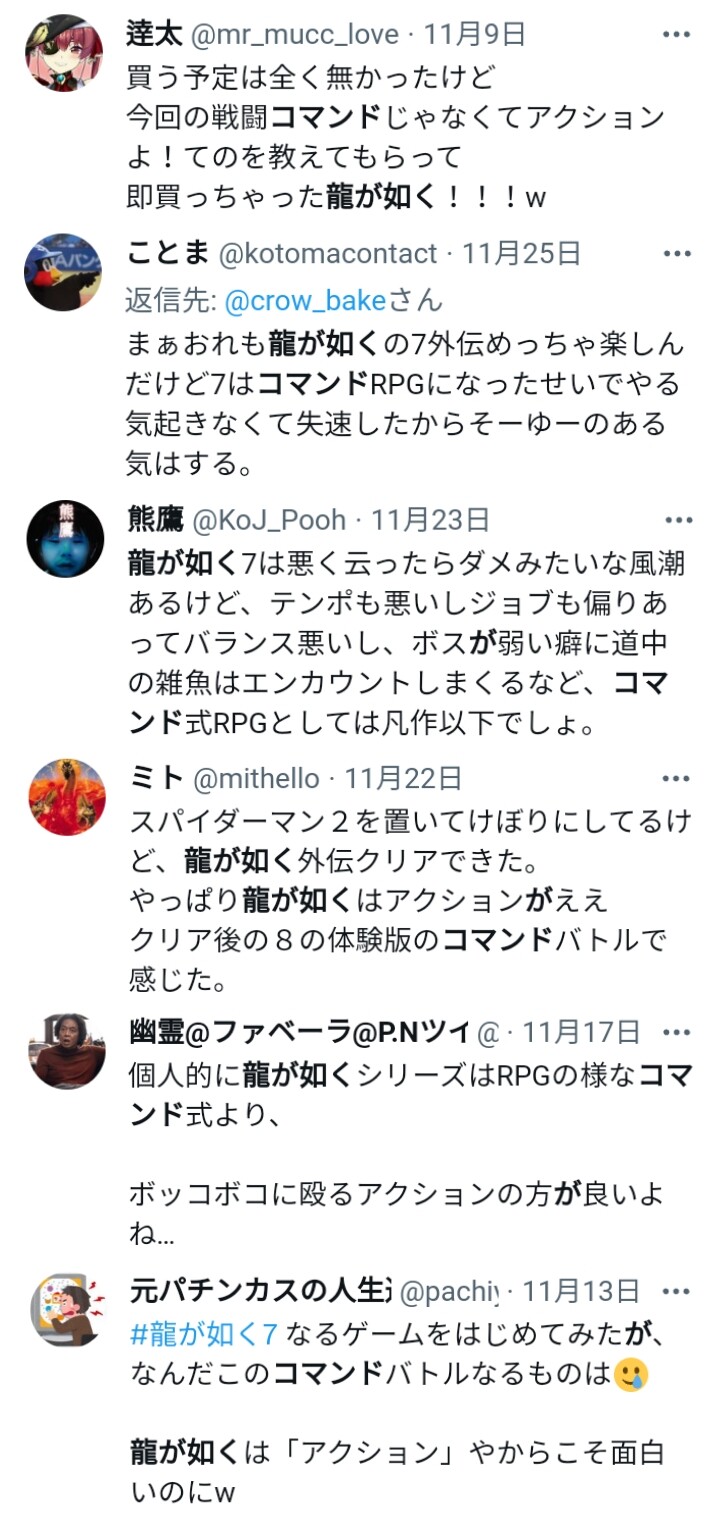Open 熊鷹's profile avatar
Viewport: 720px width, 1515px height.
point(64,539)
